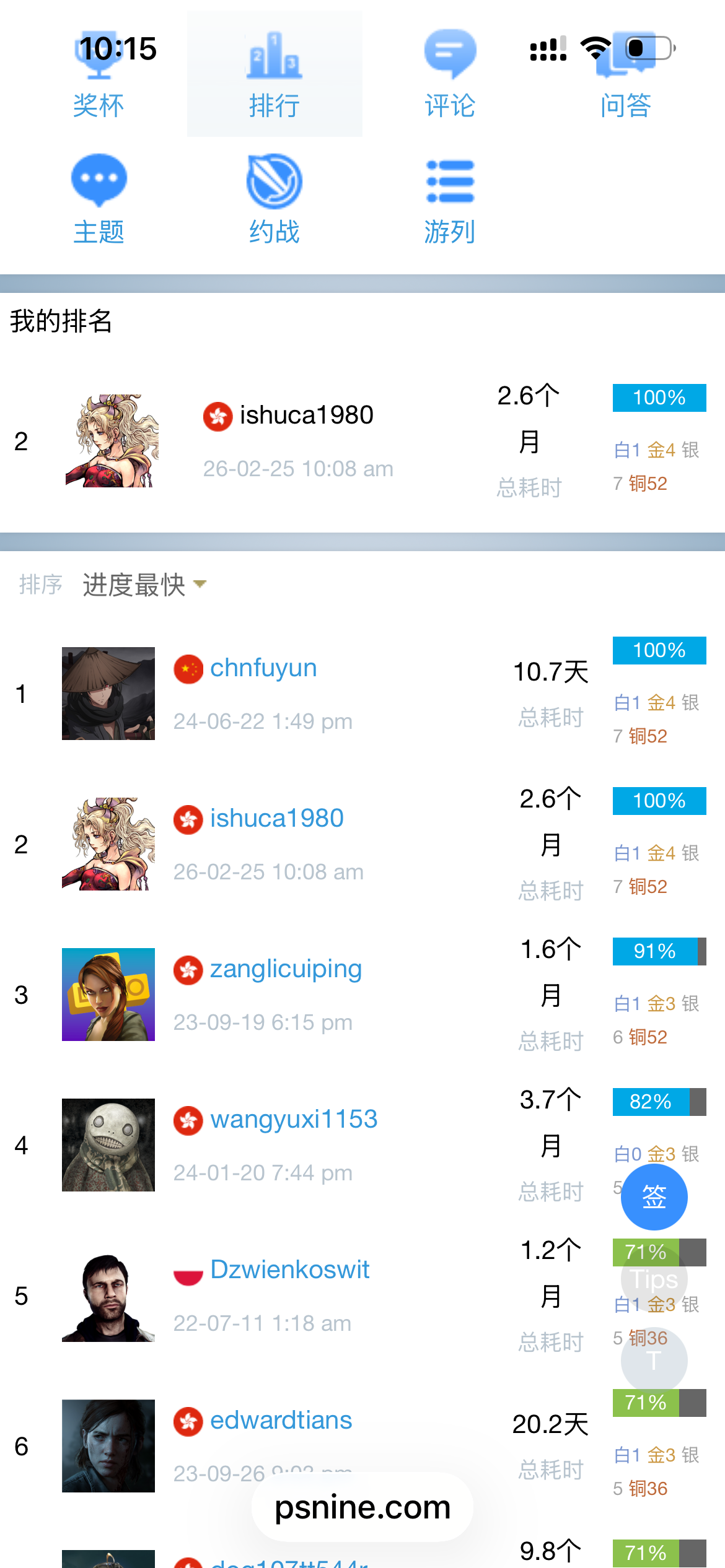Expand the 进度最快 sort dropdown
725x1568 pixels.
coord(144,585)
